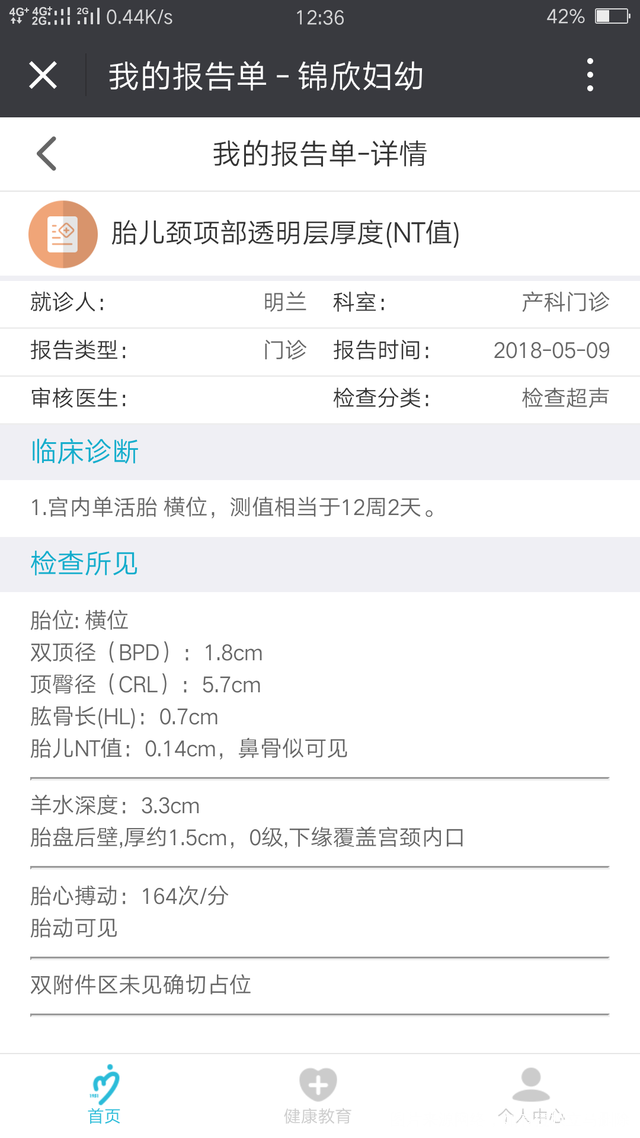The width and height of the screenshot is (640, 1138).
Task: Close the 锦欣妇幼 web page
Action: click(x=43, y=75)
